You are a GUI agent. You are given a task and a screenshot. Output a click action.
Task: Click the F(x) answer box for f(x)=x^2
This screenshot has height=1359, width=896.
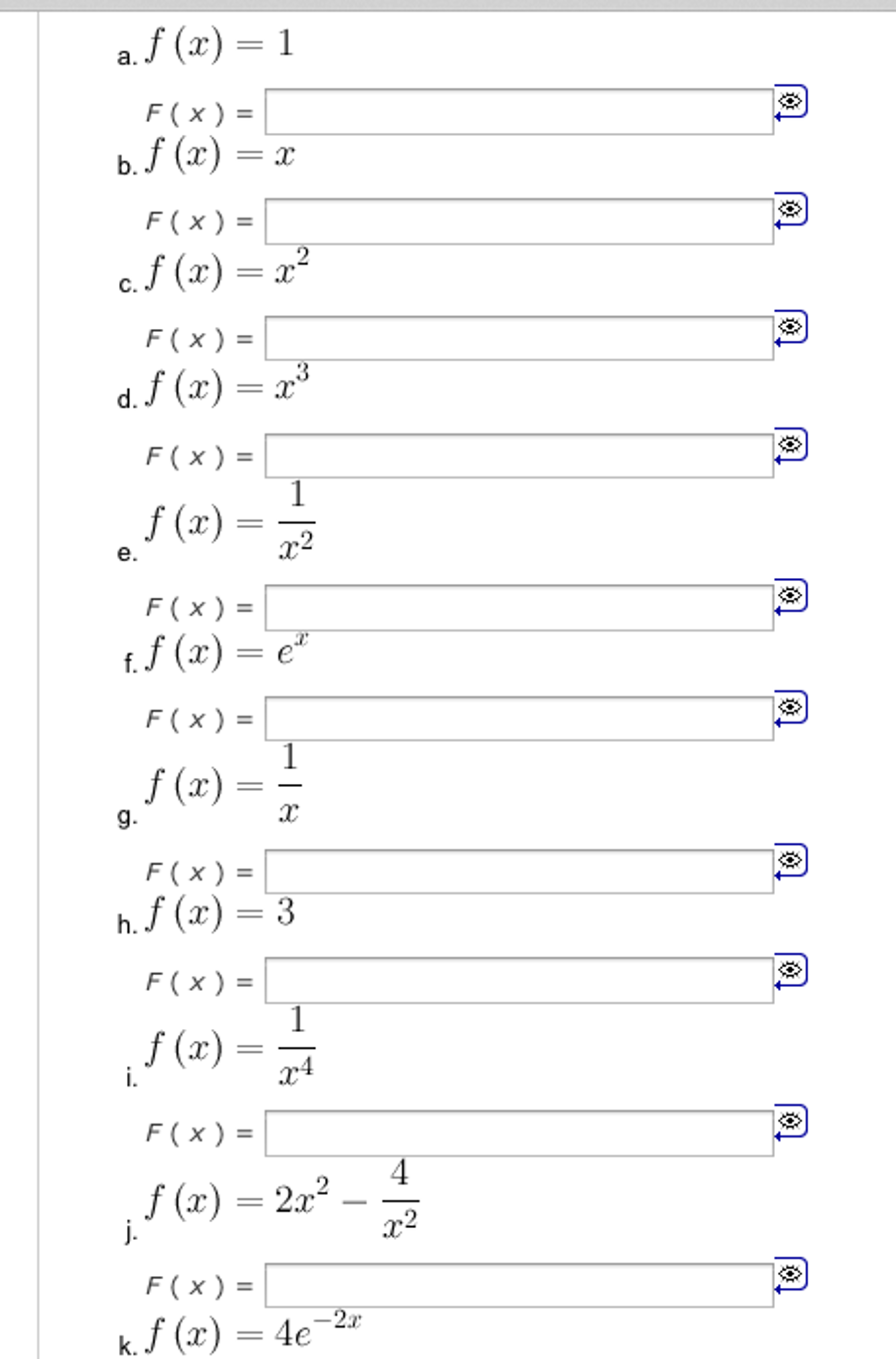(x=518, y=339)
